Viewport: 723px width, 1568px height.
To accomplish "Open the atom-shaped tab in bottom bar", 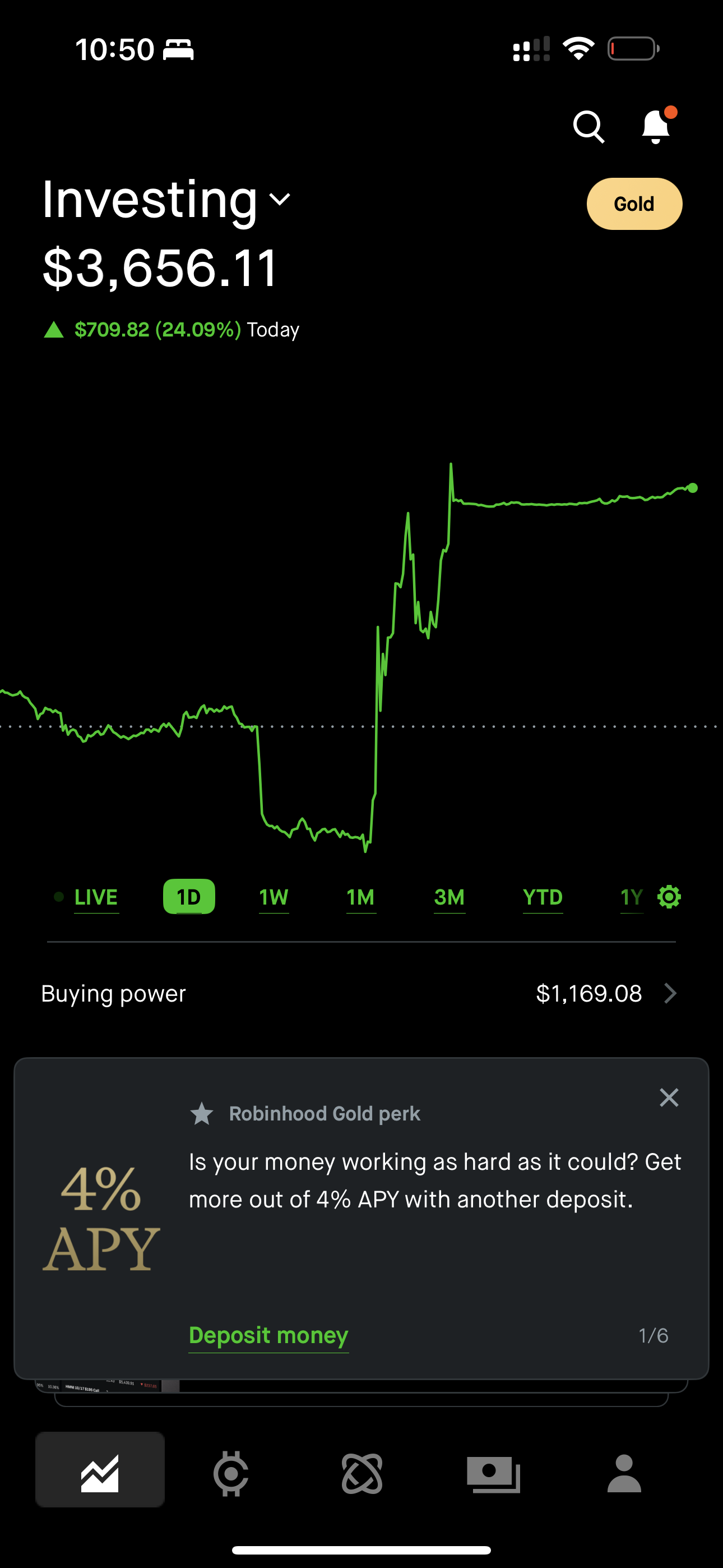I will (x=362, y=1473).
